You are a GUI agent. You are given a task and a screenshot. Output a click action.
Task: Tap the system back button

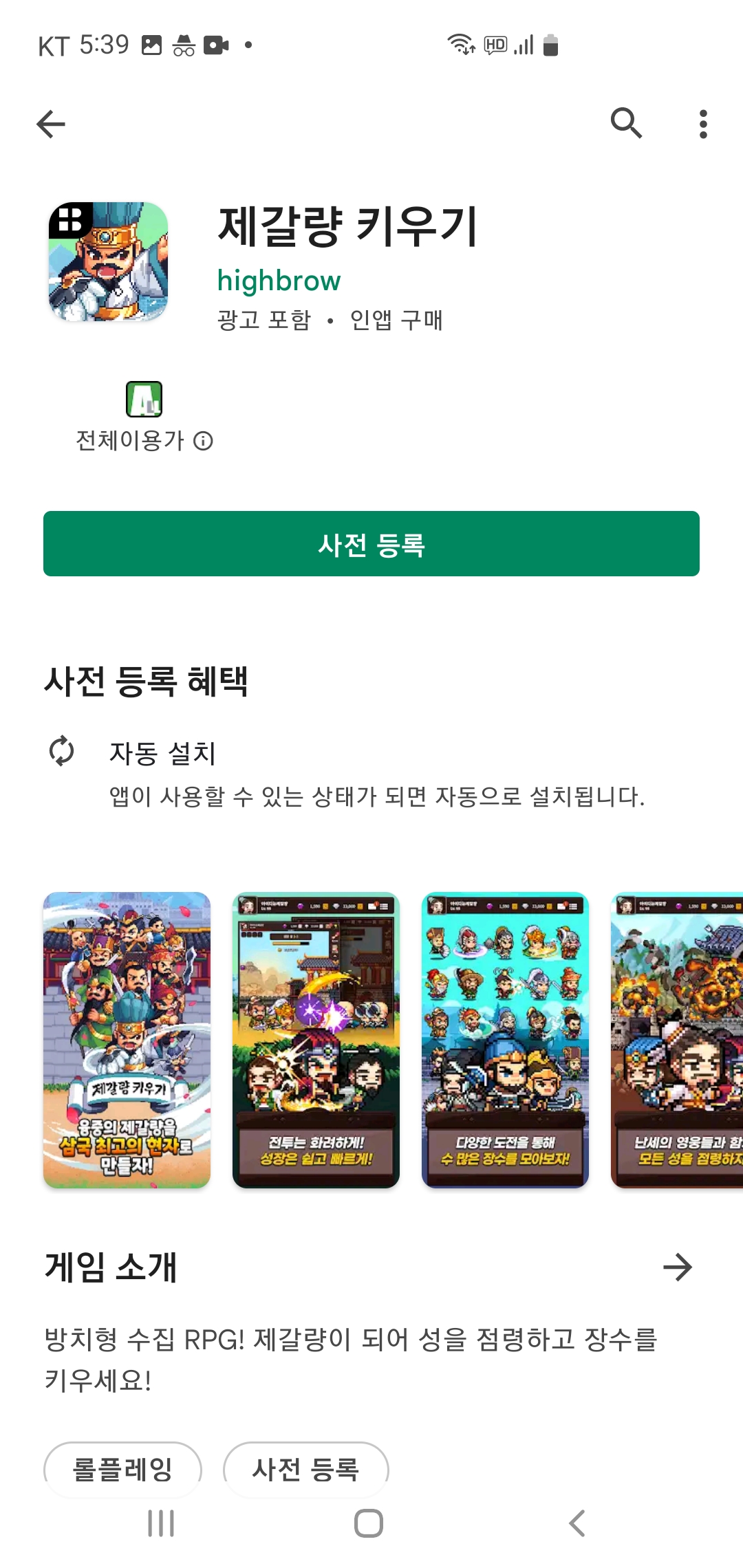coord(577,1523)
